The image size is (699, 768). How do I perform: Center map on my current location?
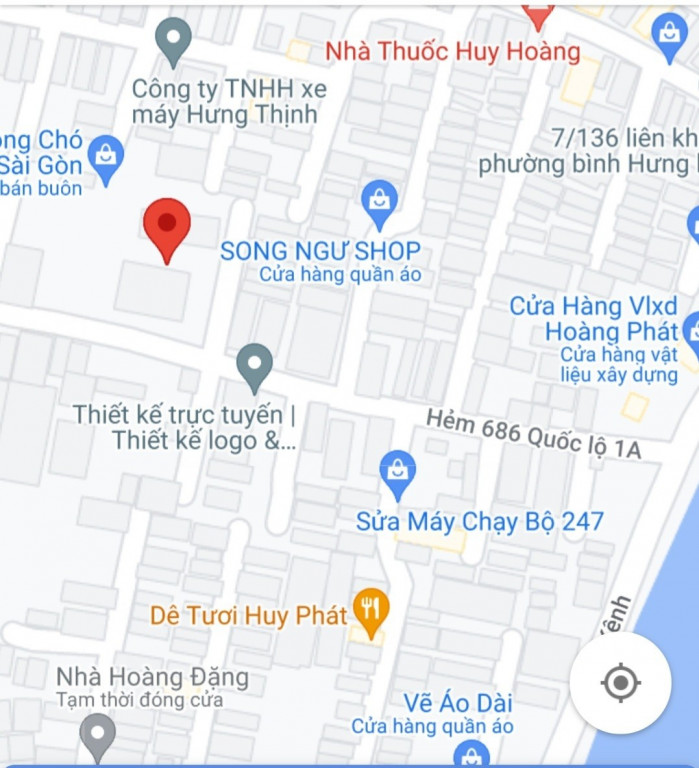point(620,683)
